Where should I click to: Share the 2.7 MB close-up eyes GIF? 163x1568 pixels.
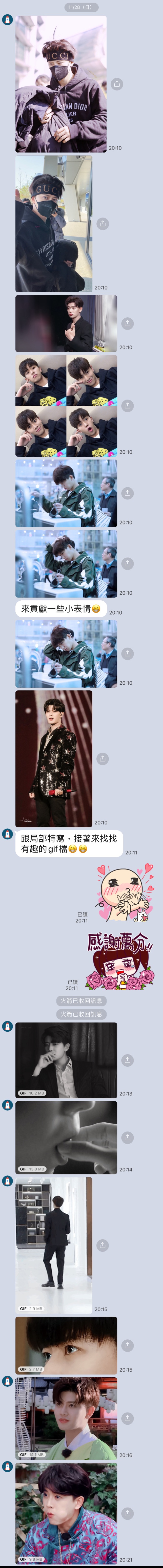point(127,1345)
